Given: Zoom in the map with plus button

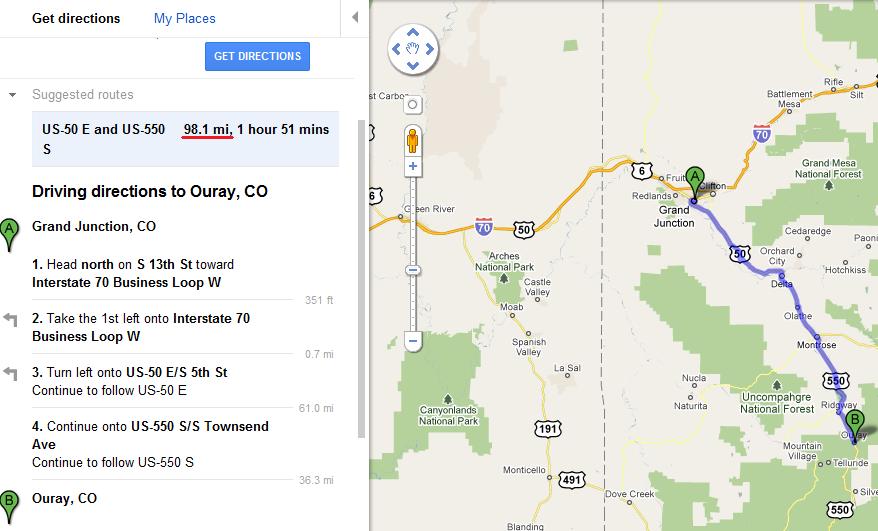Looking at the screenshot, I should (413, 166).
